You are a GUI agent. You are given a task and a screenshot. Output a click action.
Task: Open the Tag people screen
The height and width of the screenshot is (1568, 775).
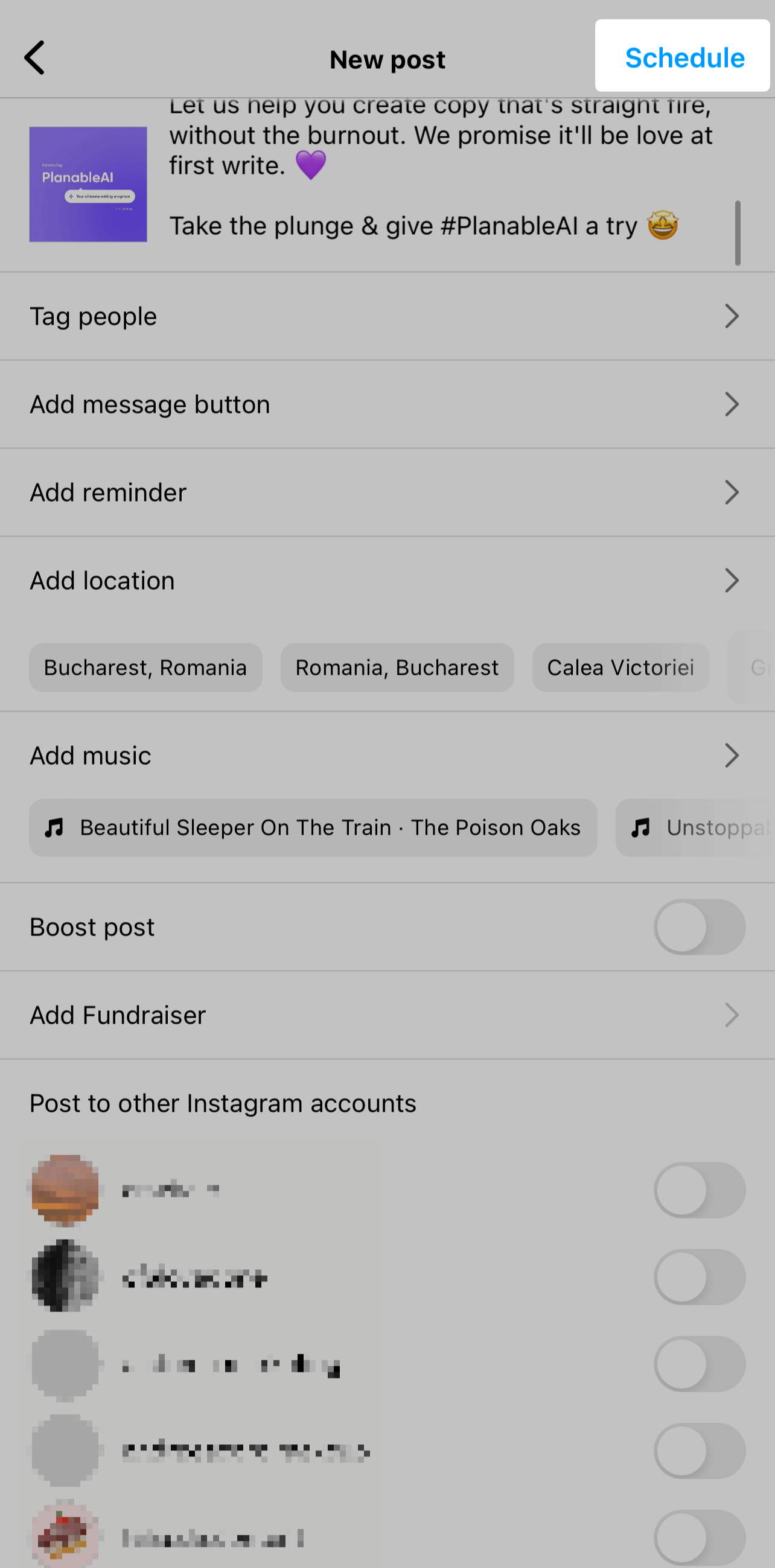387,316
